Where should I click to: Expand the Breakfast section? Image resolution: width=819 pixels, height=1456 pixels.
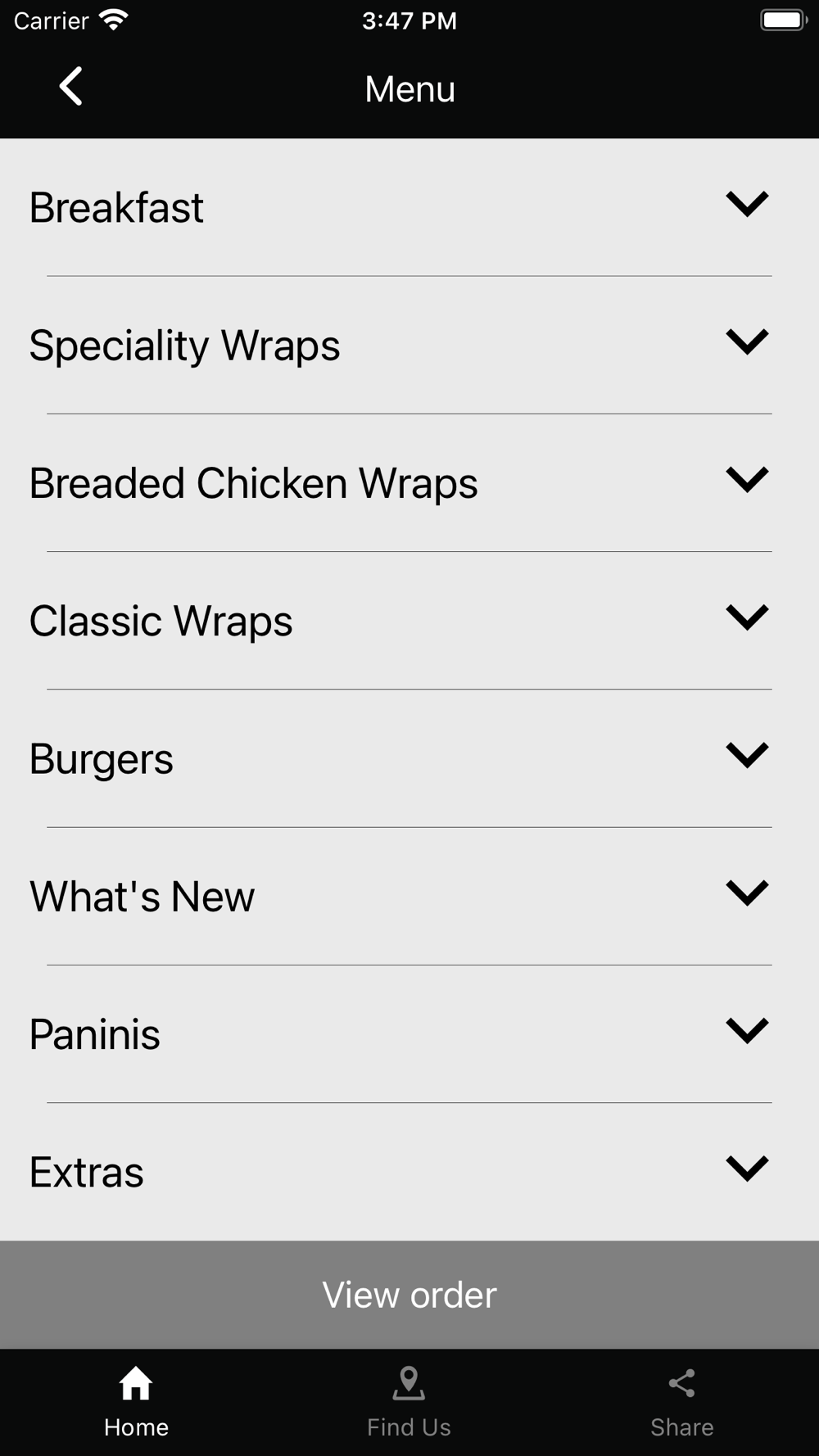[x=409, y=207]
